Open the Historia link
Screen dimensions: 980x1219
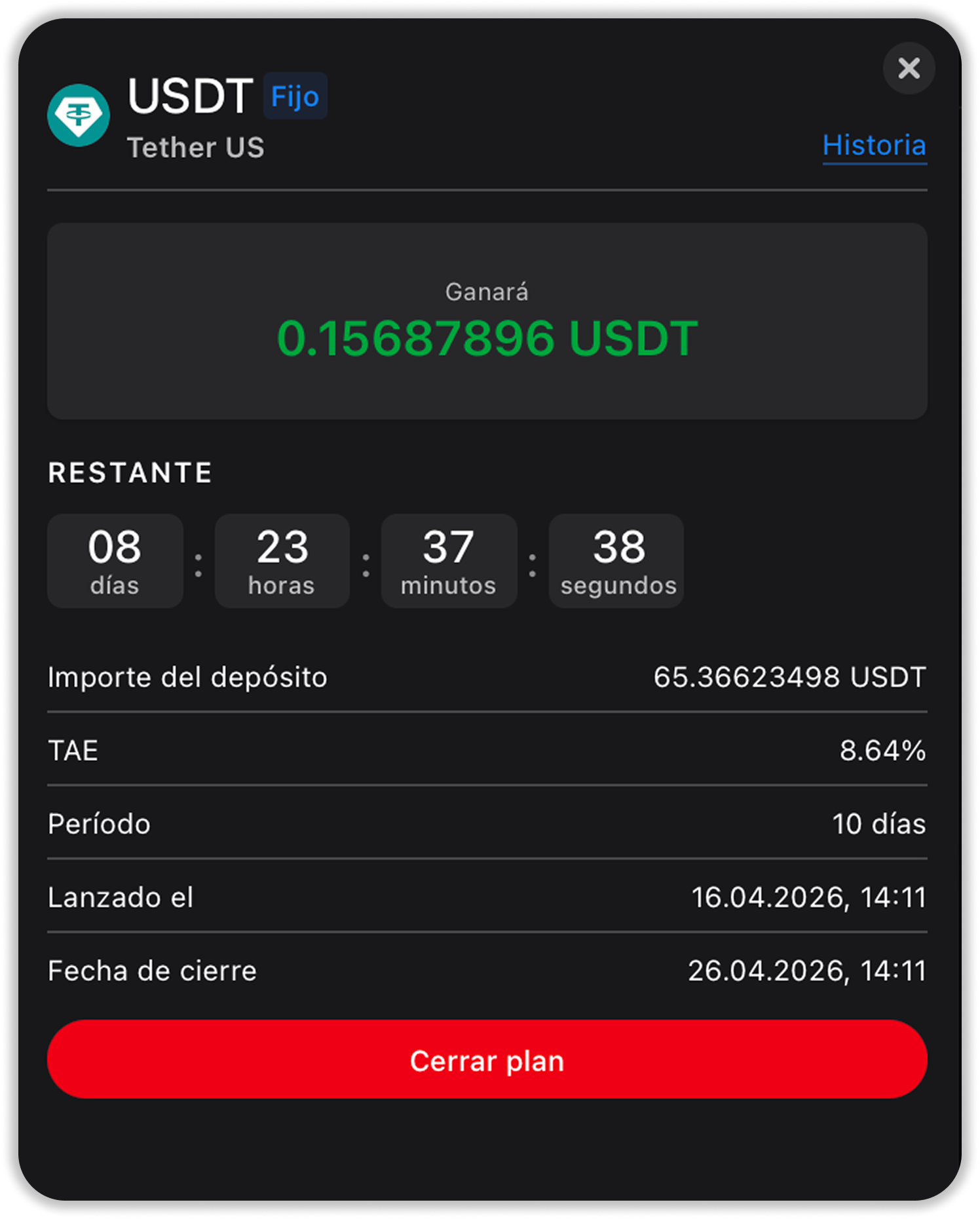pyautogui.click(x=874, y=145)
